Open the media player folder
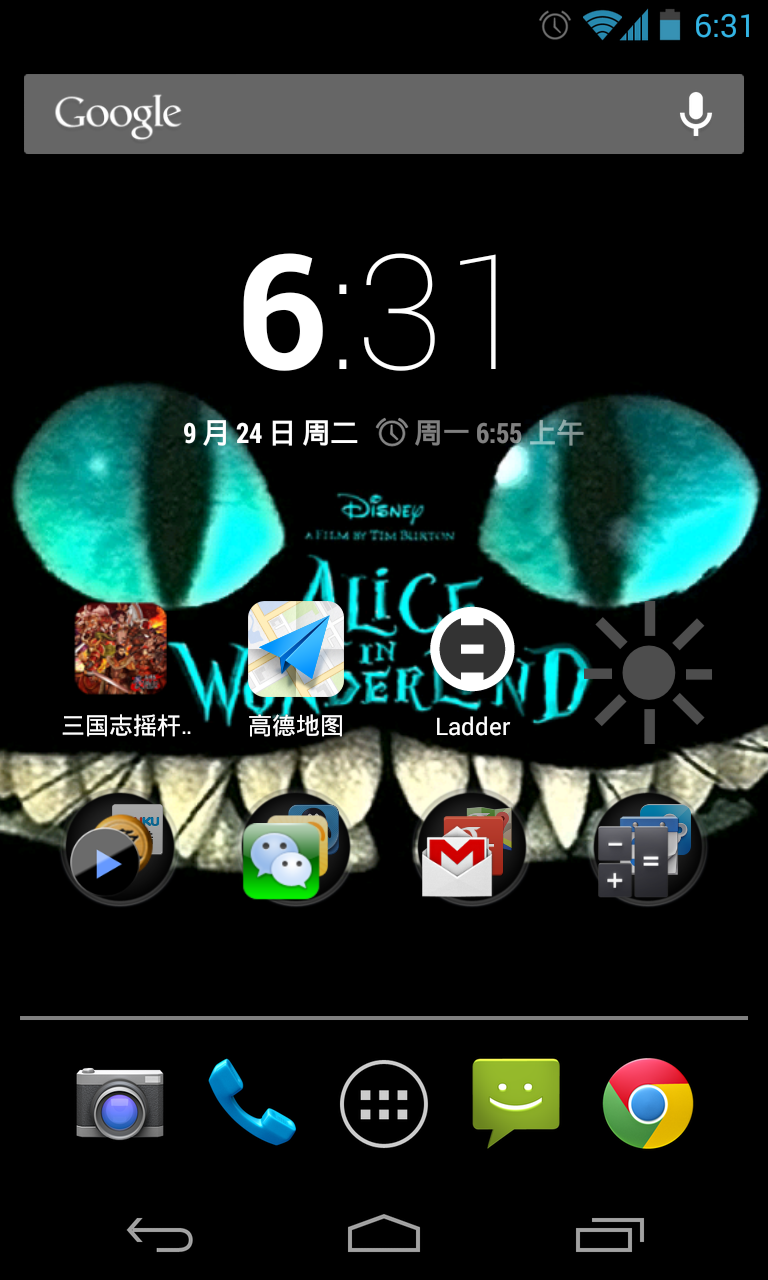Screen dimensions: 768x1280 pyautogui.click(x=120, y=848)
